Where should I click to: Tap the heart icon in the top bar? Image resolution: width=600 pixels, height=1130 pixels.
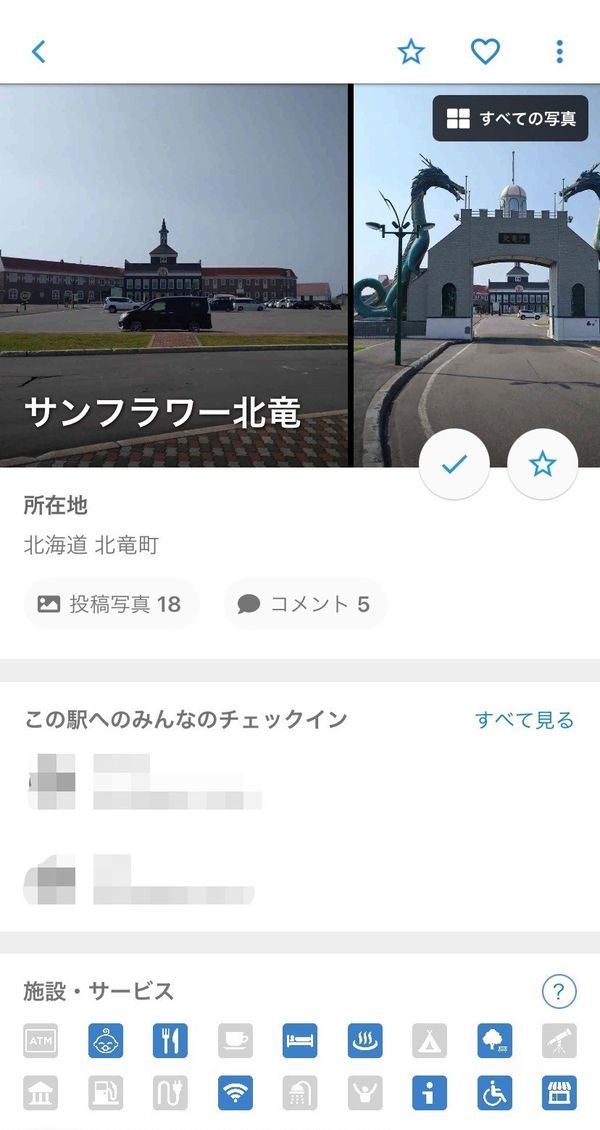coord(485,51)
